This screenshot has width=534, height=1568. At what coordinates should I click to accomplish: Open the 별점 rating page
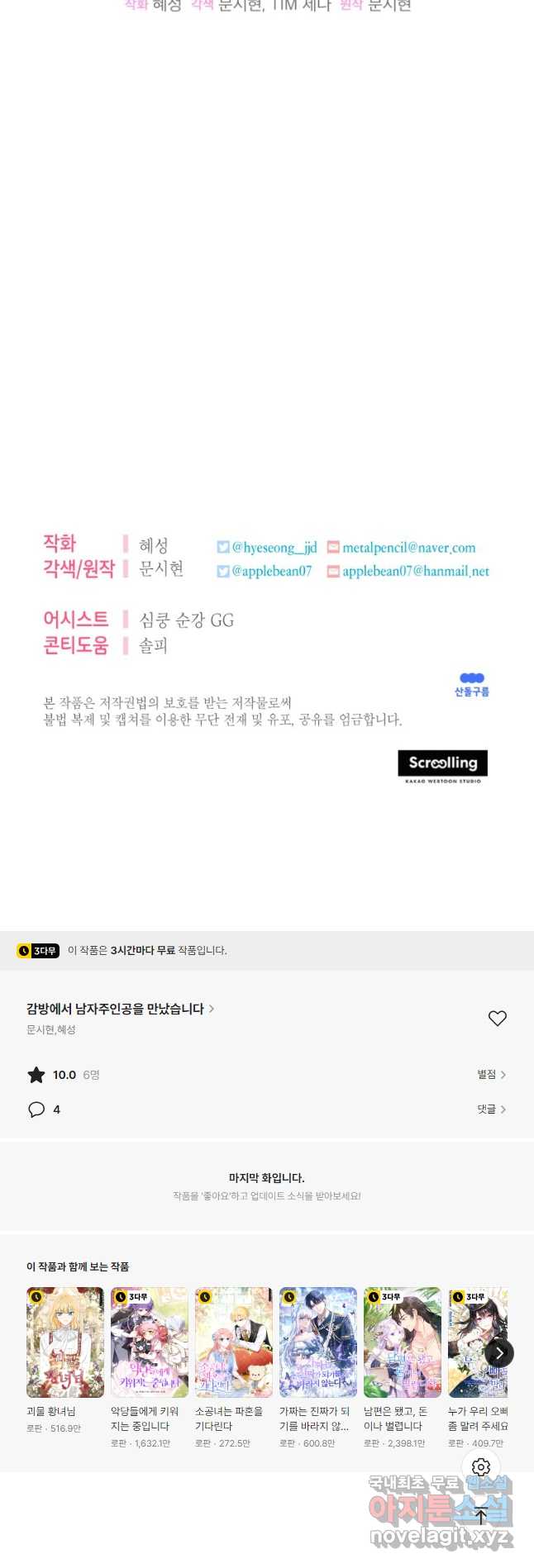(491, 1074)
